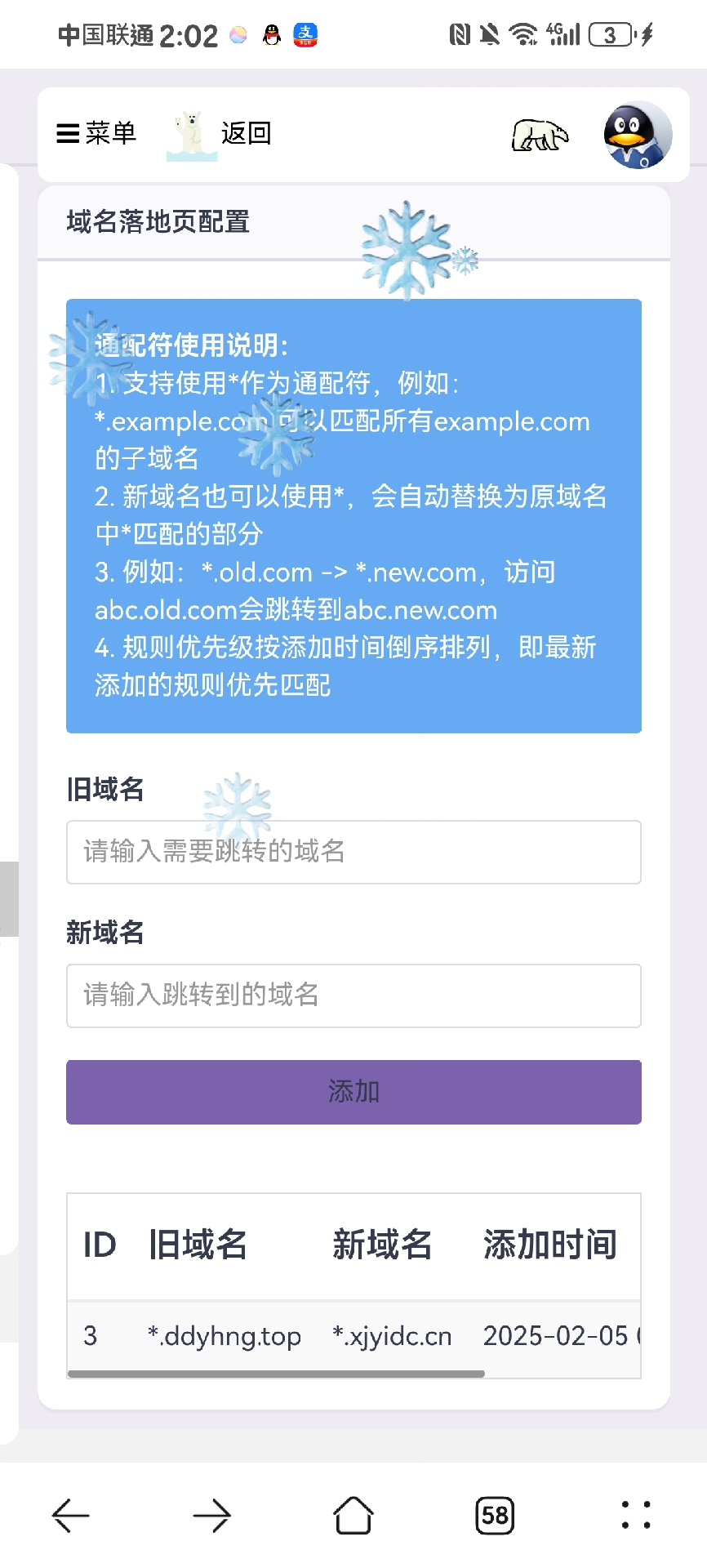Open the 菜单 drawer menu
Image resolution: width=707 pixels, height=1568 pixels.
tap(96, 133)
